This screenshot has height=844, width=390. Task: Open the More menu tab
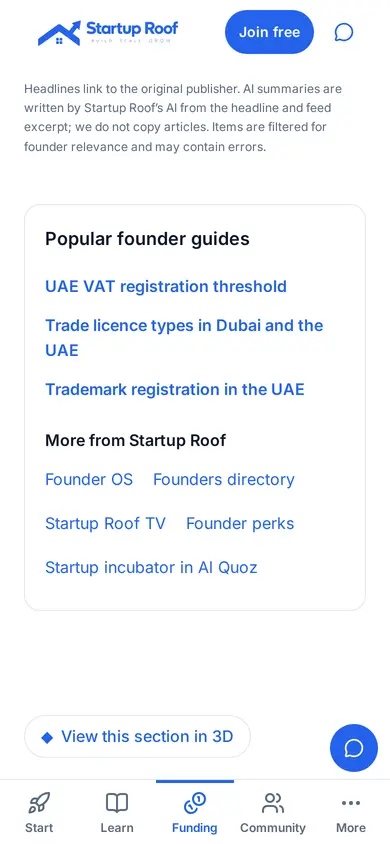point(351,812)
